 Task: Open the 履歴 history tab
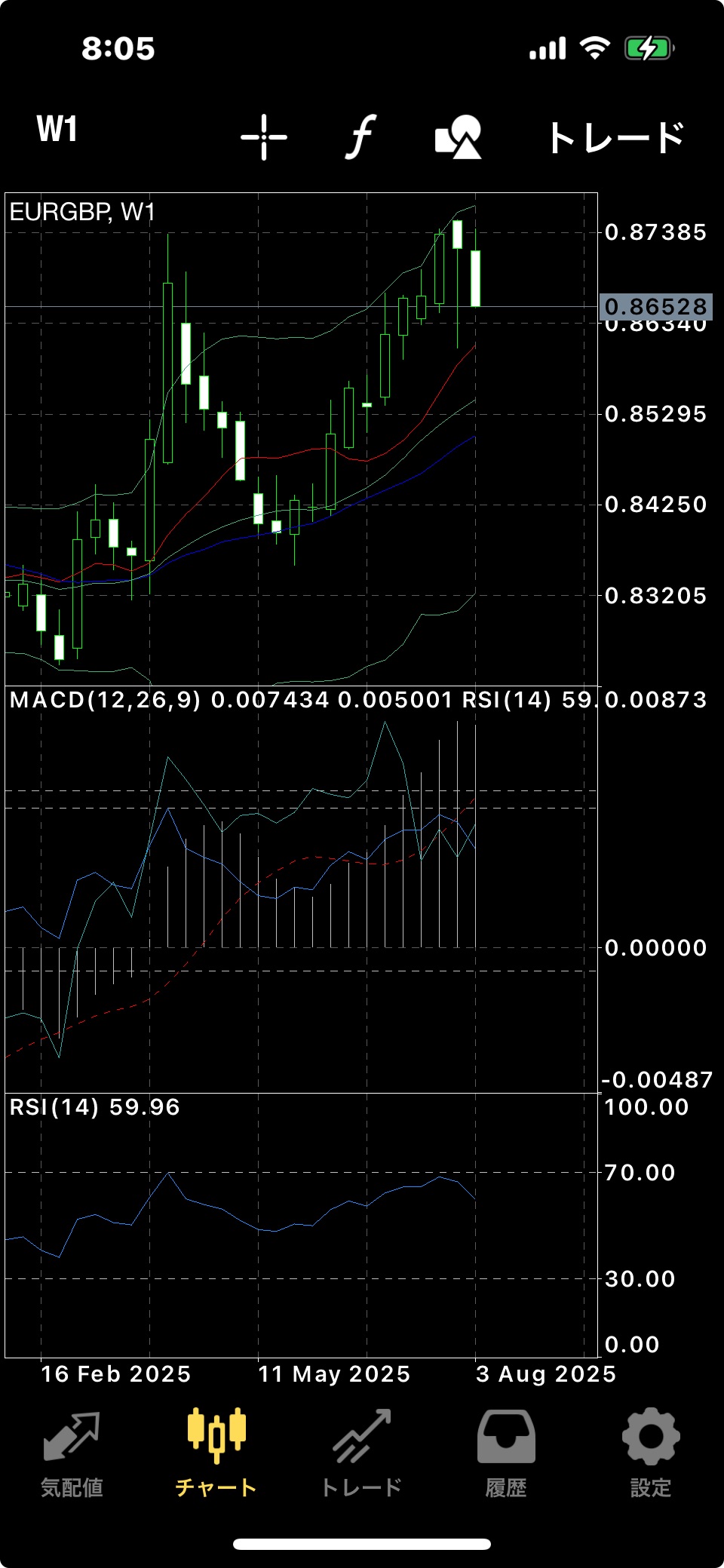pyautogui.click(x=506, y=1454)
